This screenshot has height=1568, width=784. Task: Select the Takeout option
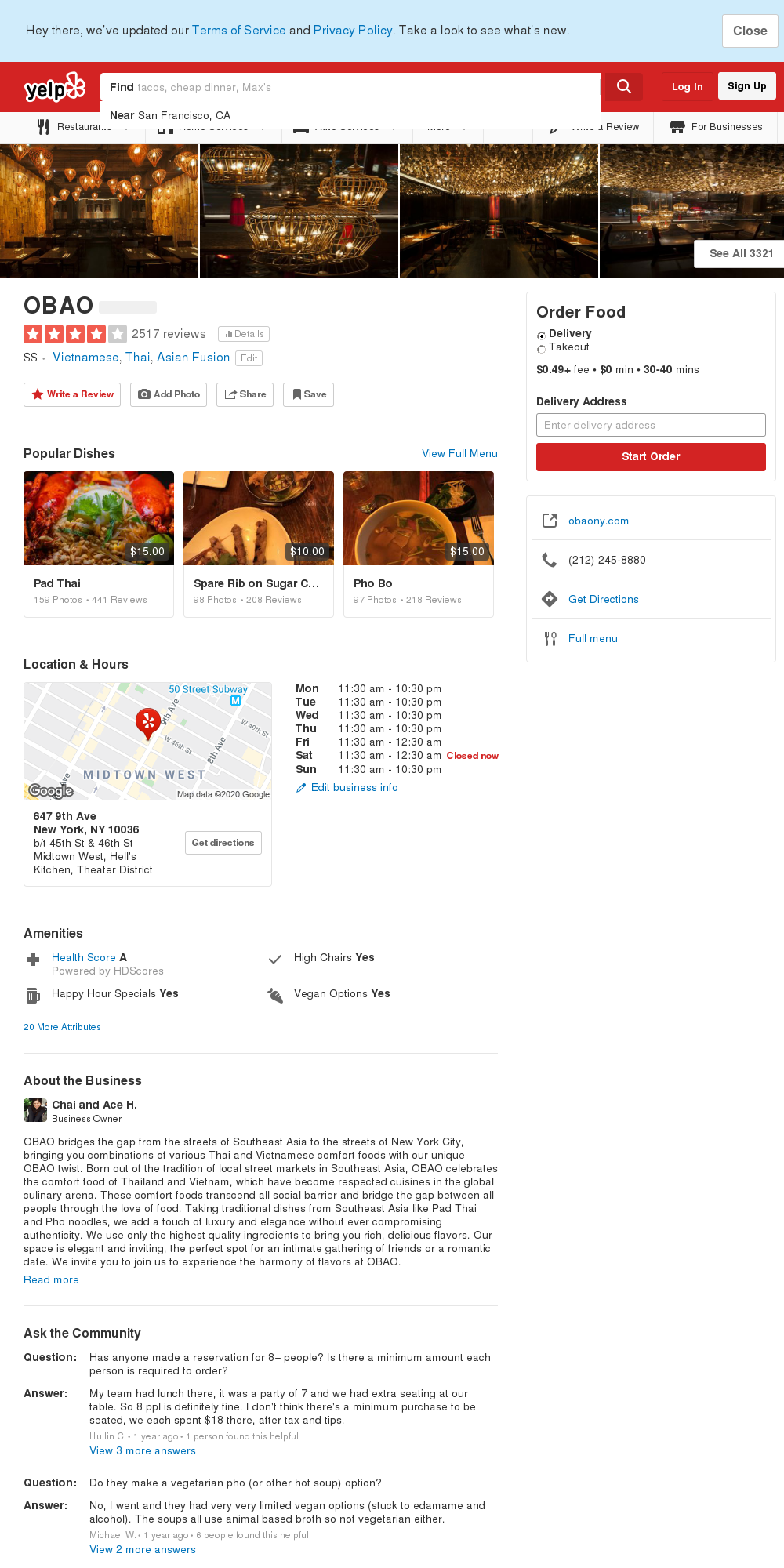[x=542, y=349]
